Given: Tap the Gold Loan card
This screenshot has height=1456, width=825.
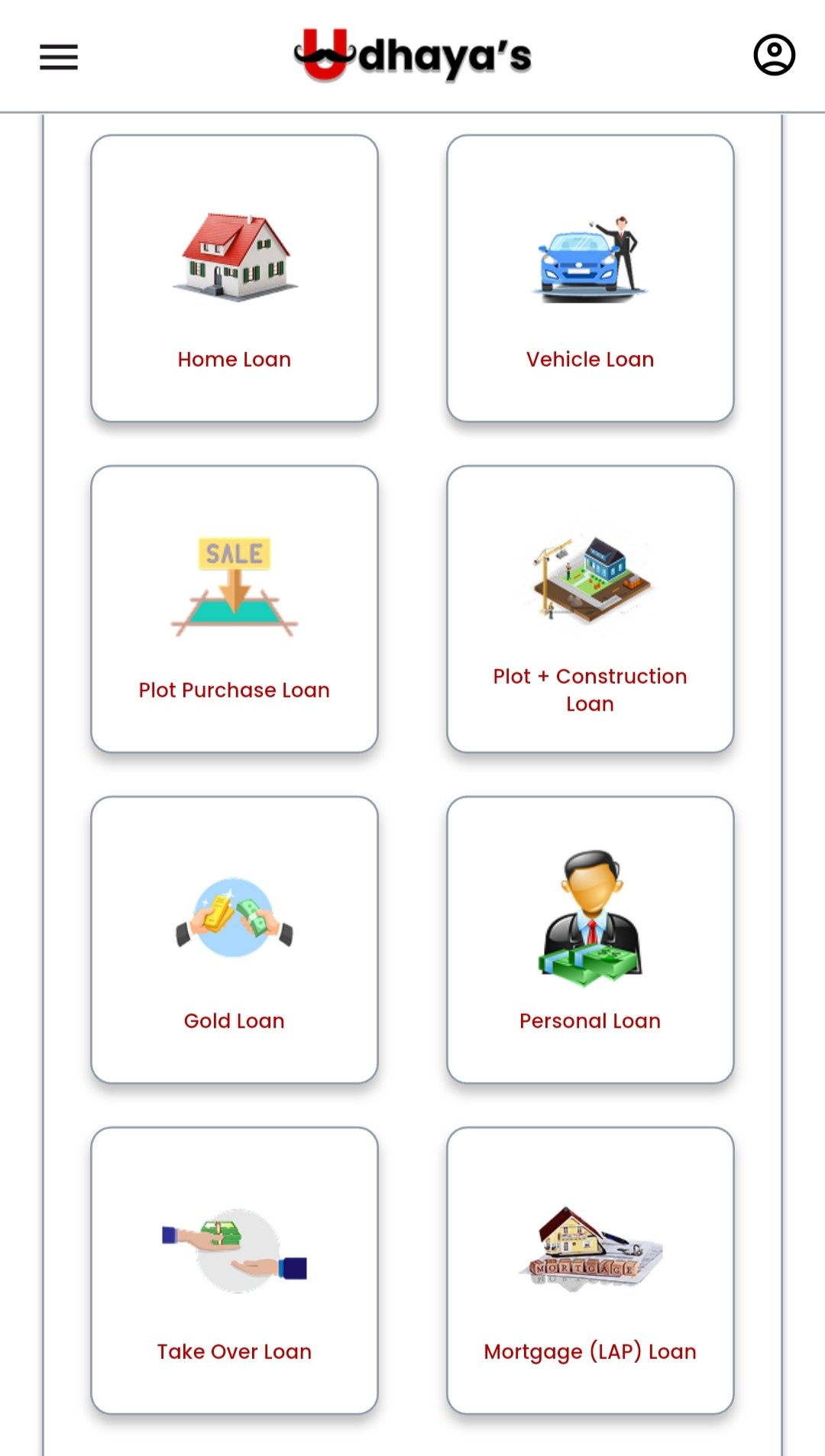Looking at the screenshot, I should click(x=235, y=940).
